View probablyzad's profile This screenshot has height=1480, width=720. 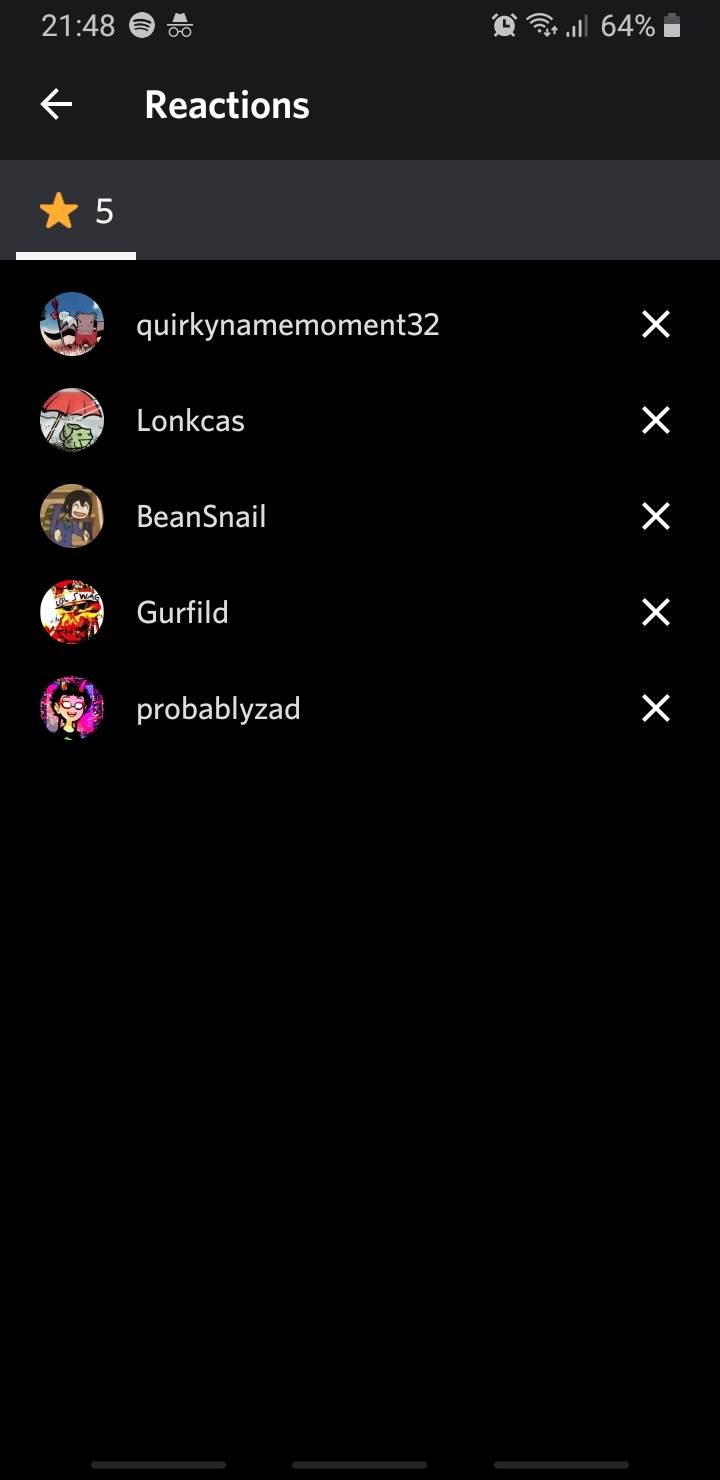tap(218, 708)
